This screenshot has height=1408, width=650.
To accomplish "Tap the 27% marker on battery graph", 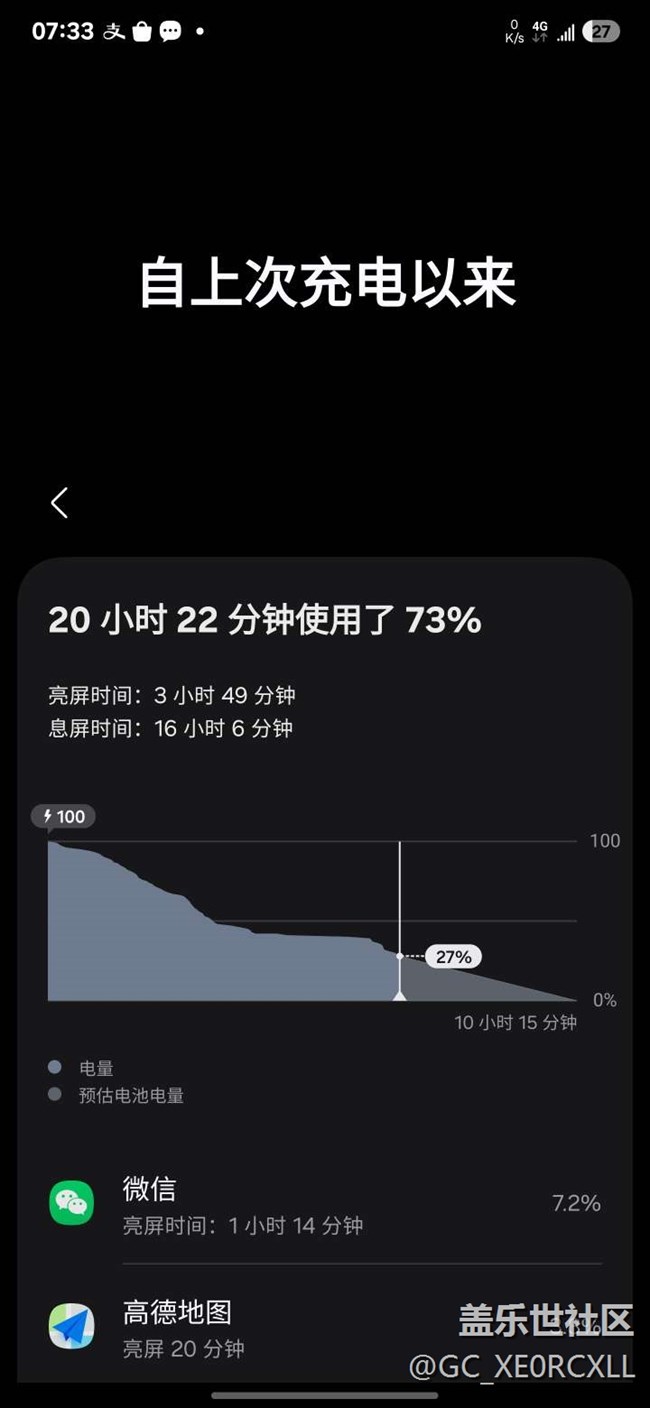I will click(453, 957).
